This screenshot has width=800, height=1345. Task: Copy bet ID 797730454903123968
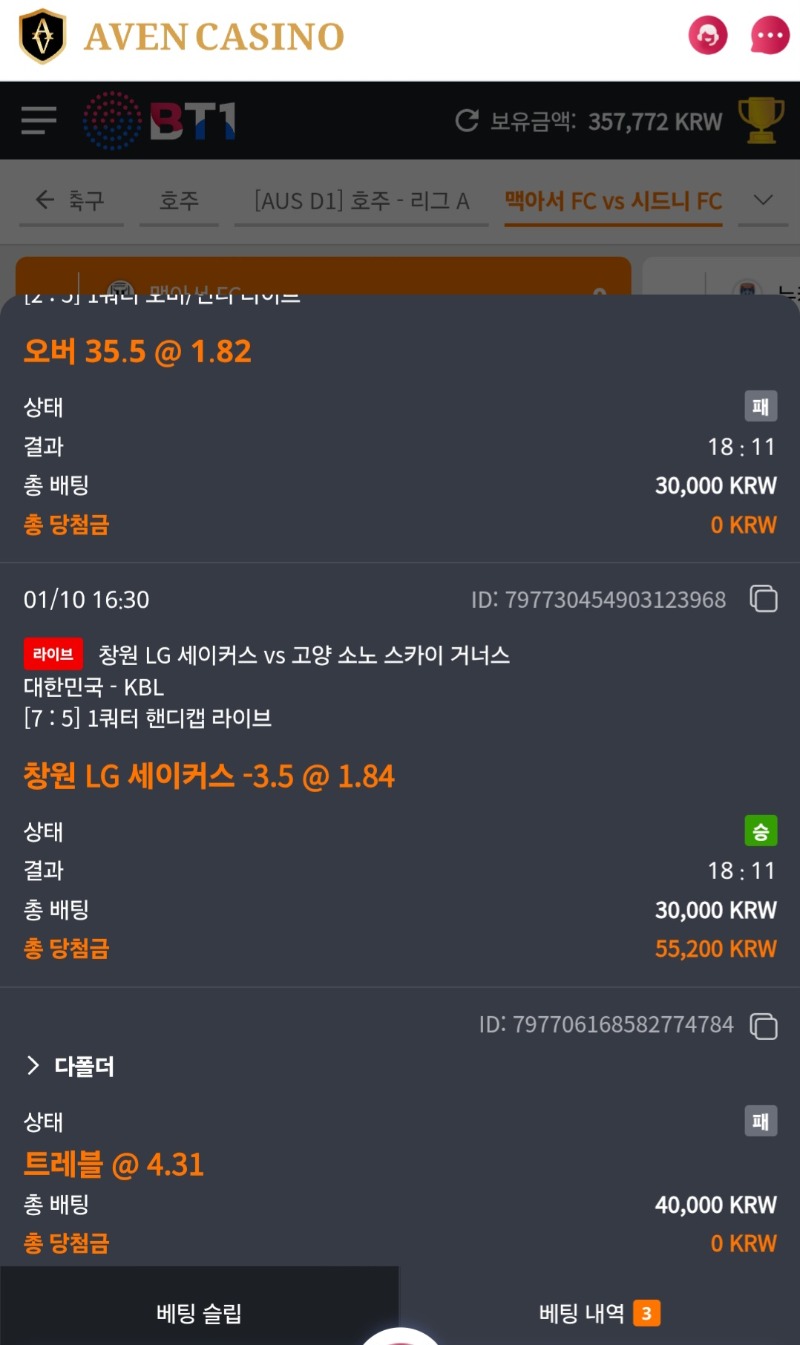(x=764, y=599)
